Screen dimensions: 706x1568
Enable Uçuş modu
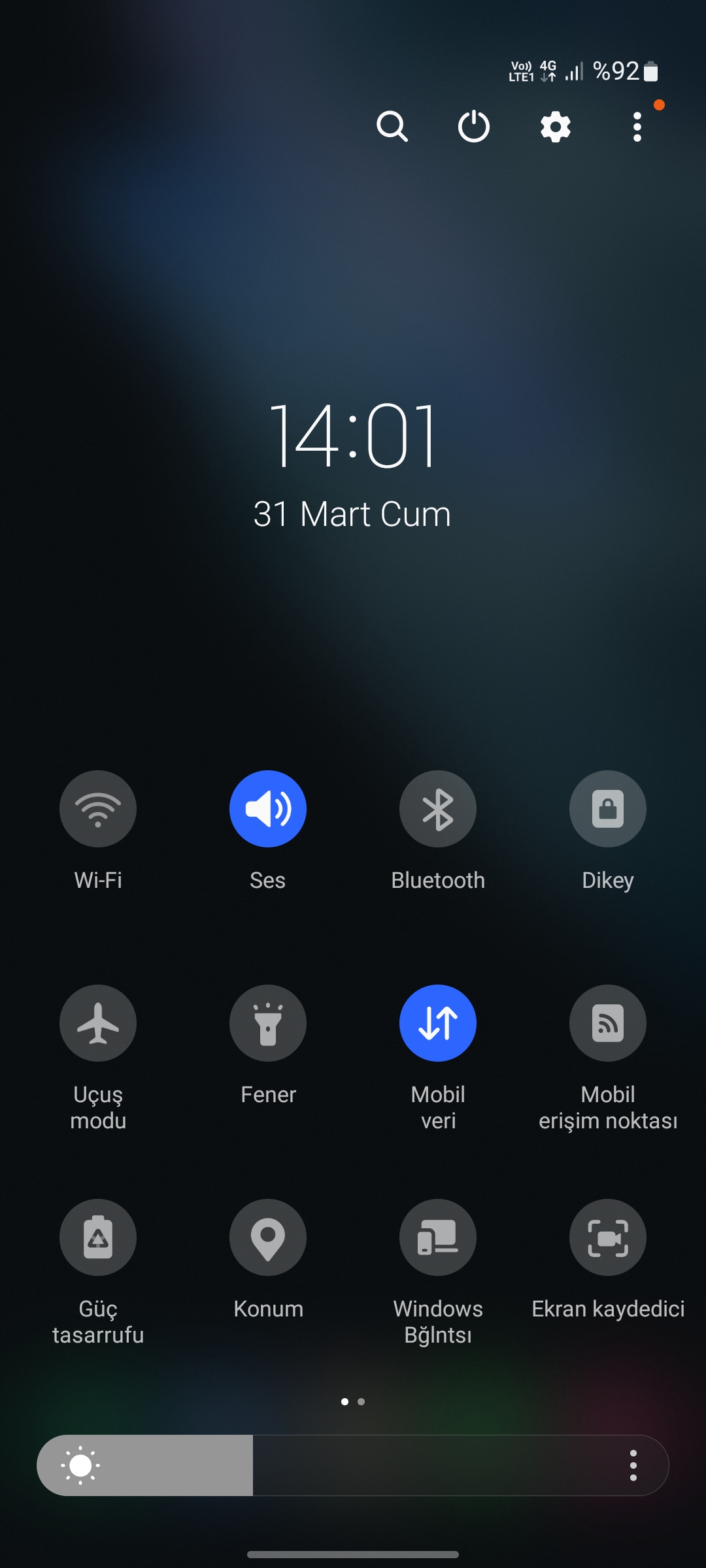click(x=98, y=1023)
